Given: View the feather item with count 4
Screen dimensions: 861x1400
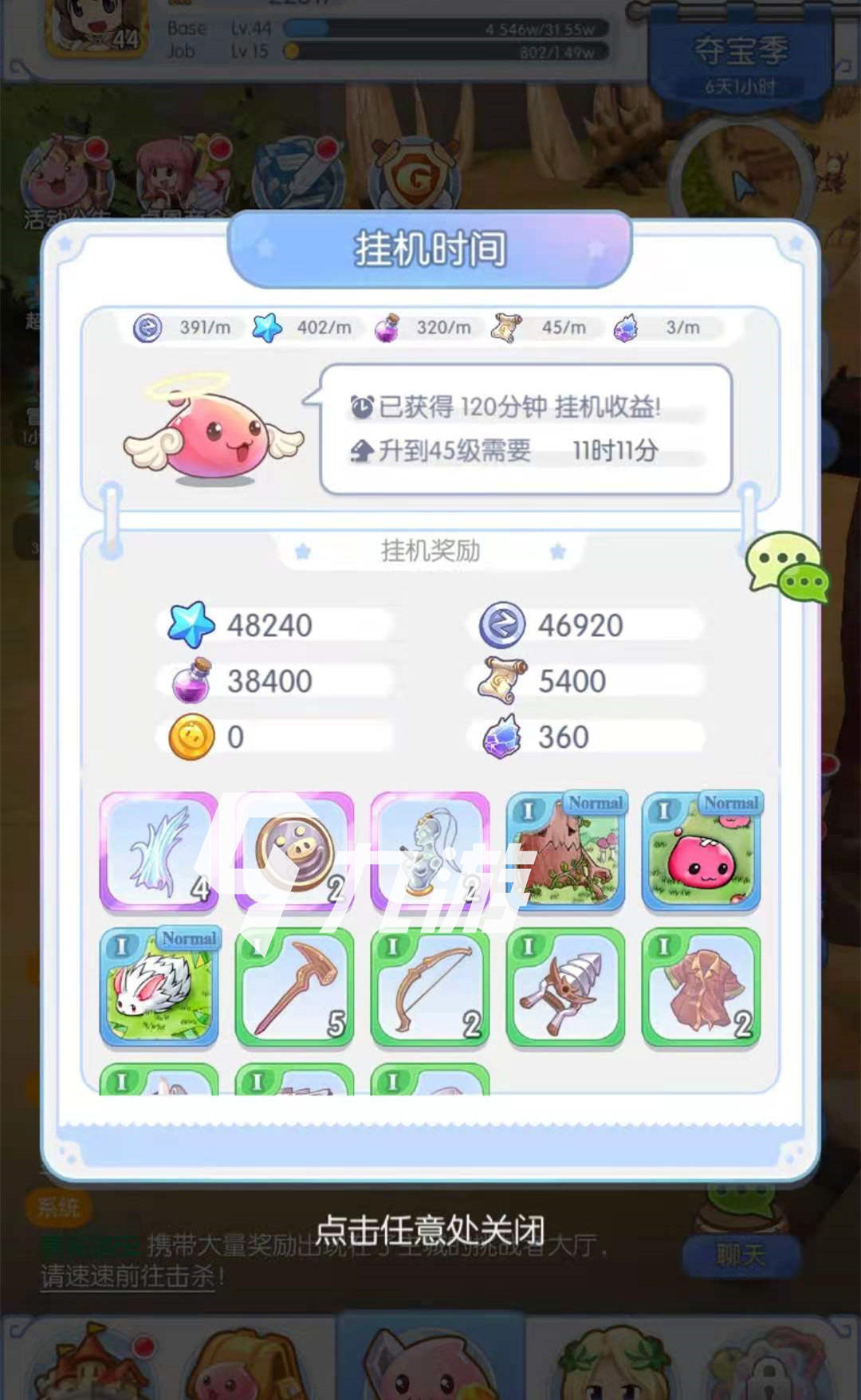Looking at the screenshot, I should coord(159,851).
